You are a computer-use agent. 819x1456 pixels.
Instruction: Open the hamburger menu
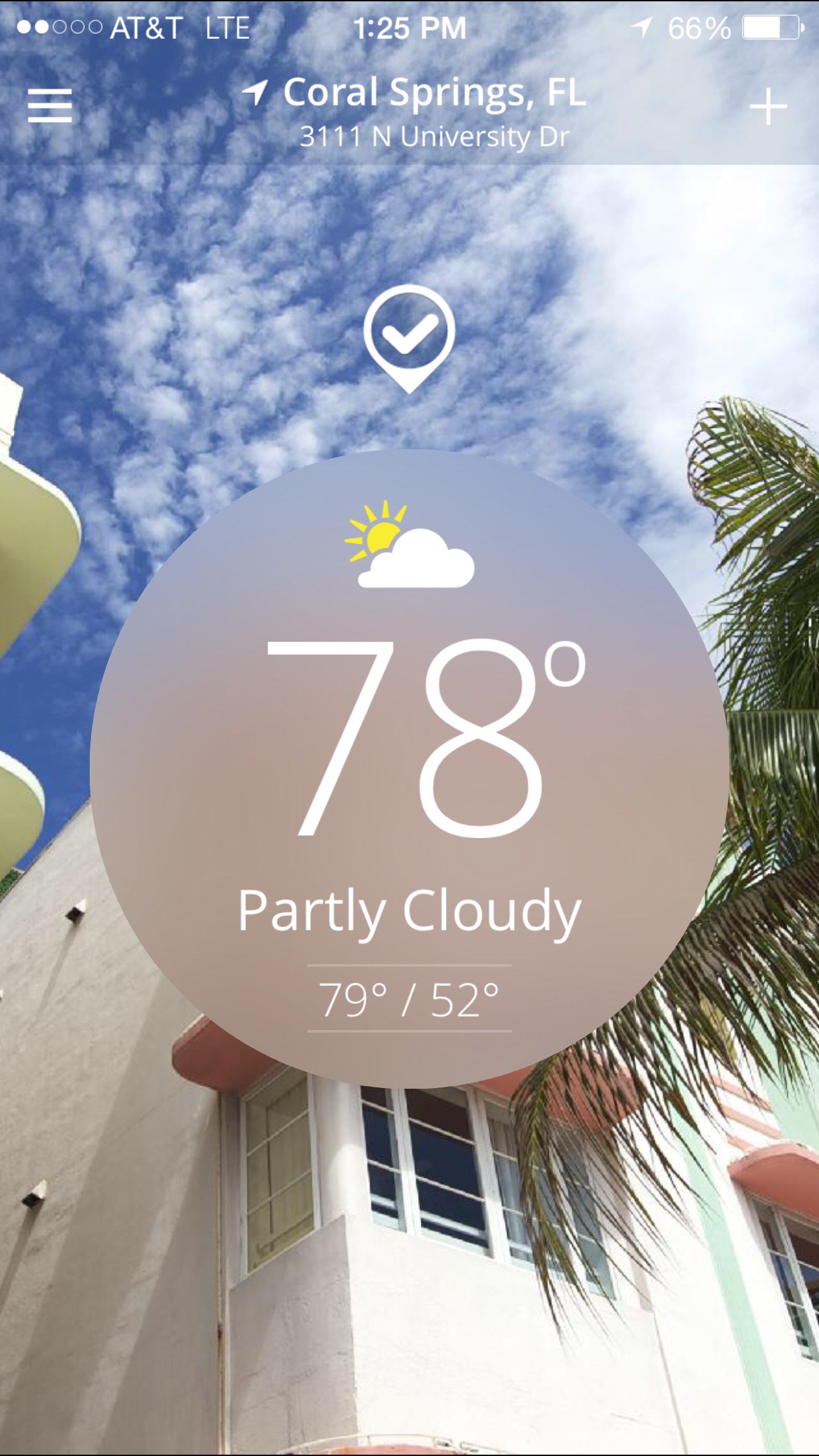click(49, 106)
